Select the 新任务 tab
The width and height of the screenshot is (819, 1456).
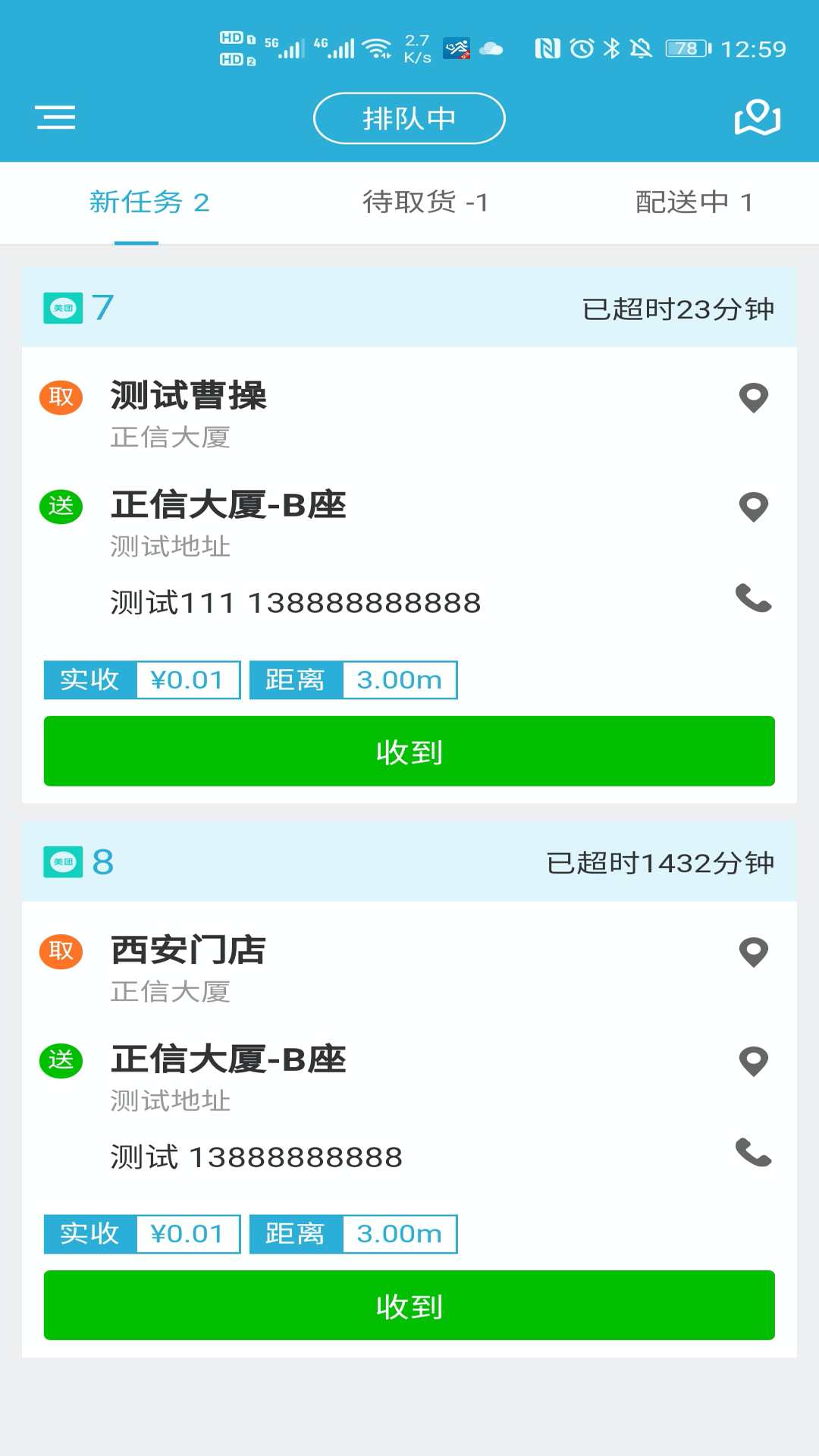point(149,202)
